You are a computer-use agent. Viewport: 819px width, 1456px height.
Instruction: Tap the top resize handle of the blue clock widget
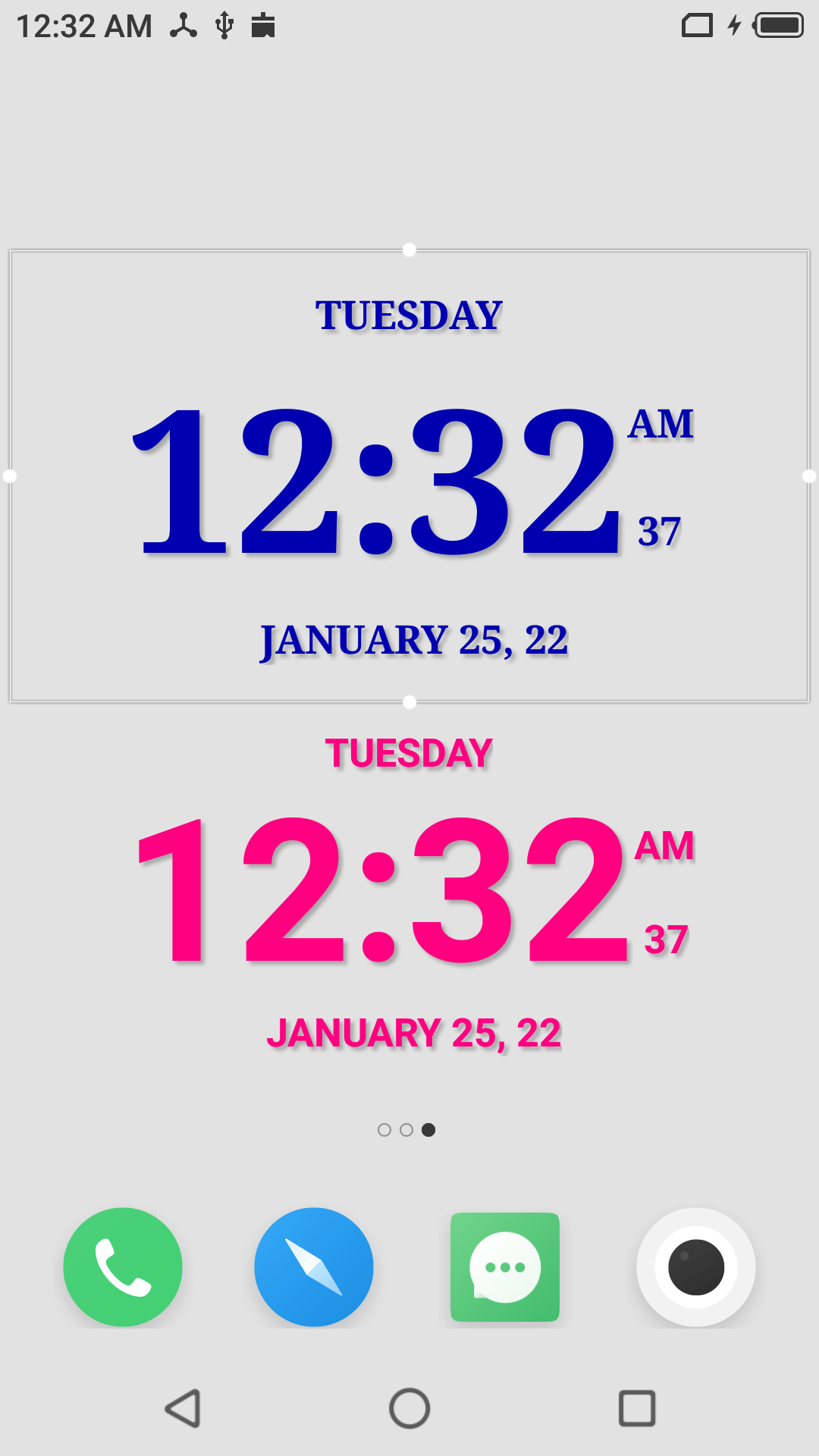(408, 247)
